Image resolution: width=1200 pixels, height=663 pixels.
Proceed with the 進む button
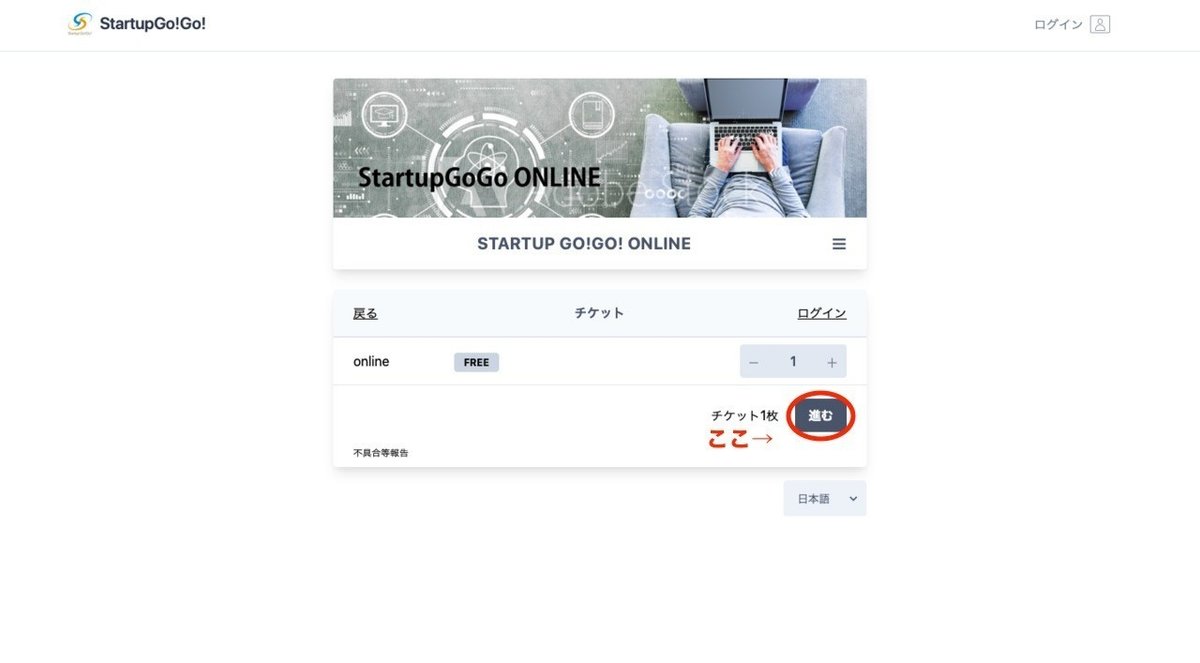point(820,416)
